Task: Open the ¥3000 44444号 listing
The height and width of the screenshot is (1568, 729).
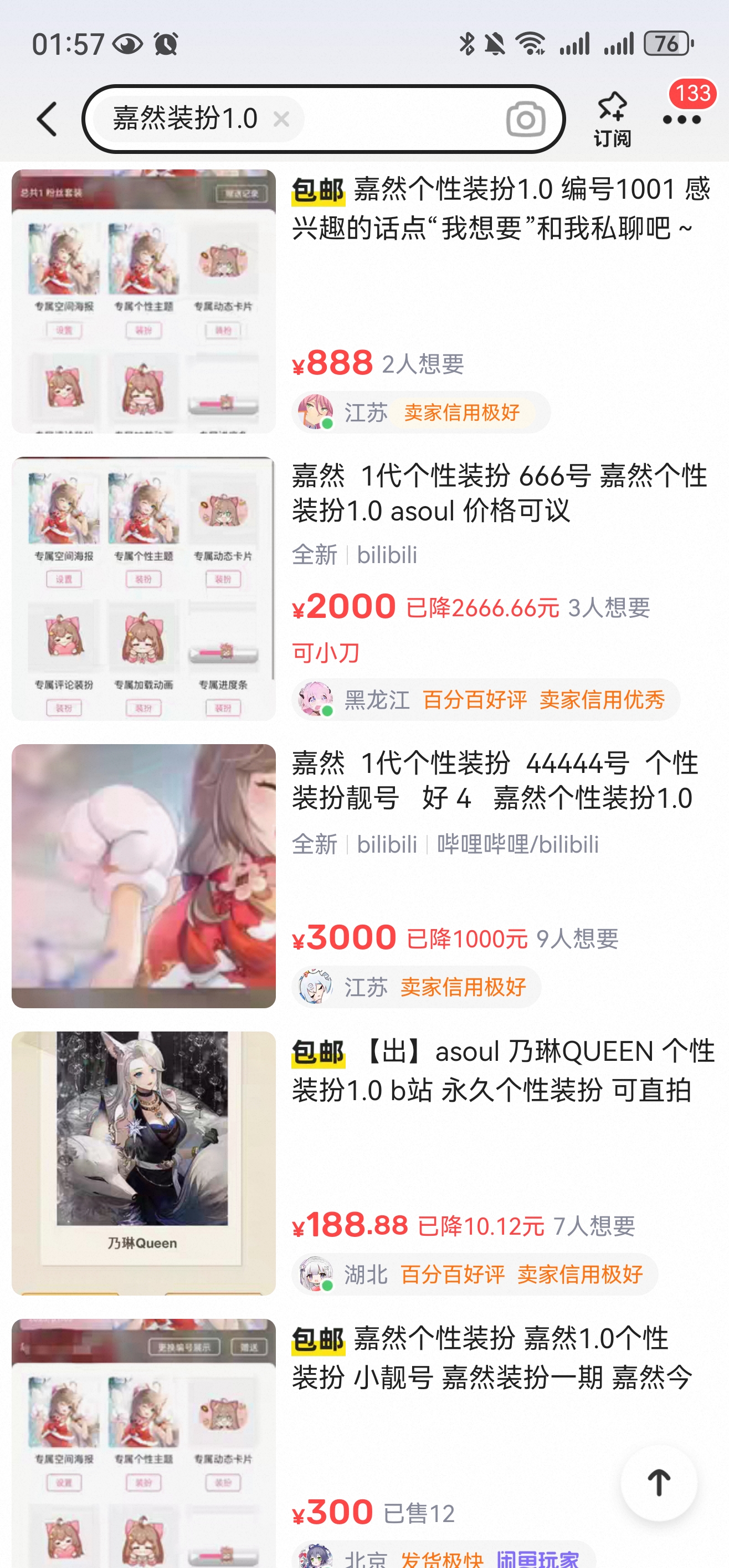Action: 364,876
